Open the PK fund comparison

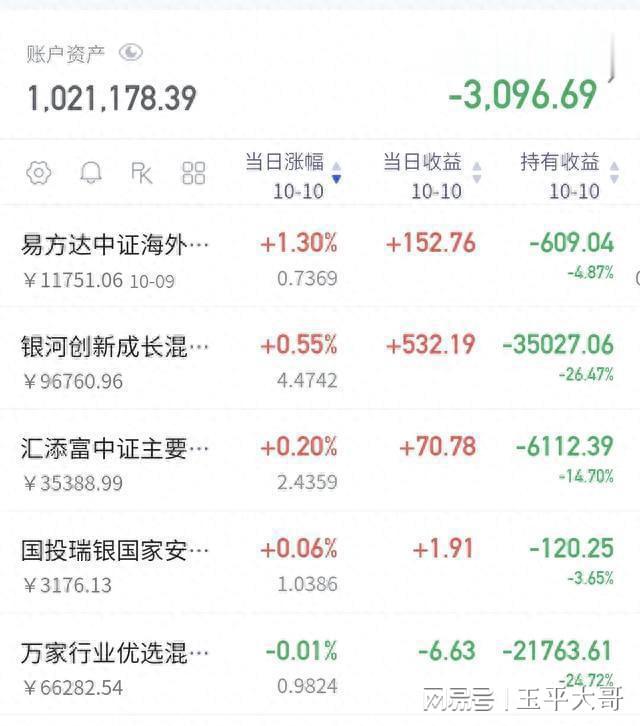pyautogui.click(x=142, y=173)
